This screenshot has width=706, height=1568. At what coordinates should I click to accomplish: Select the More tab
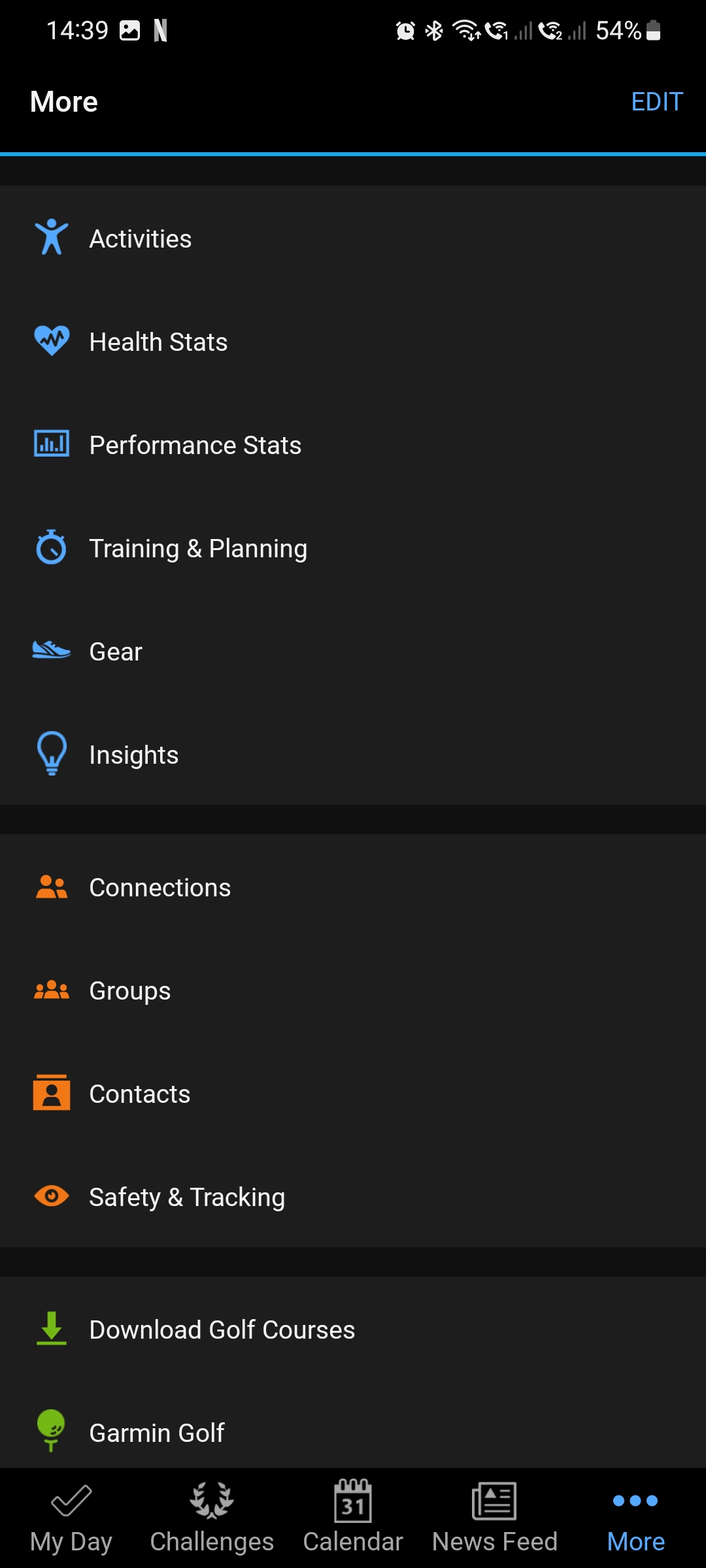coord(635,1518)
